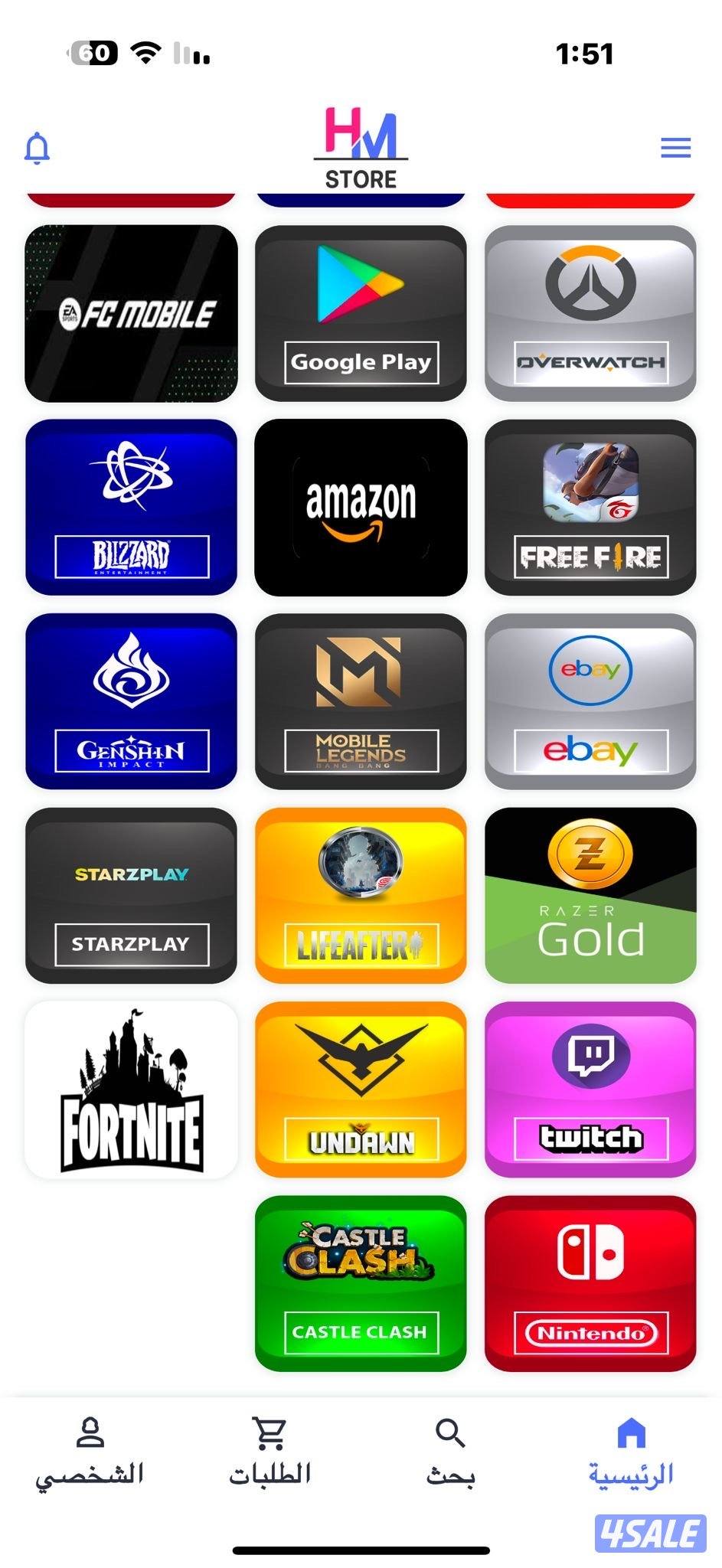The width and height of the screenshot is (722, 1568).
Task: Open the الشخصي profile tab
Action: [x=90, y=1452]
